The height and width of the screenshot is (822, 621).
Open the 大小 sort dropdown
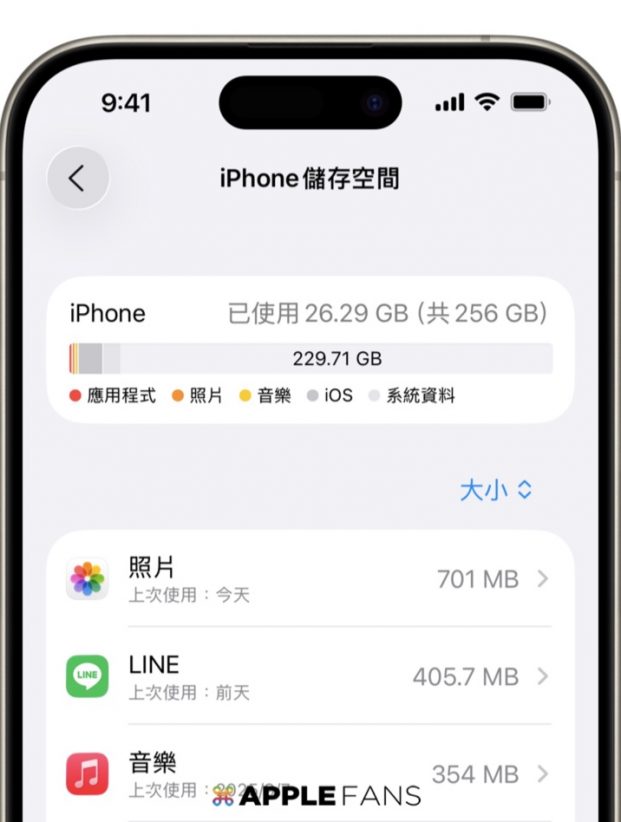[x=496, y=489]
